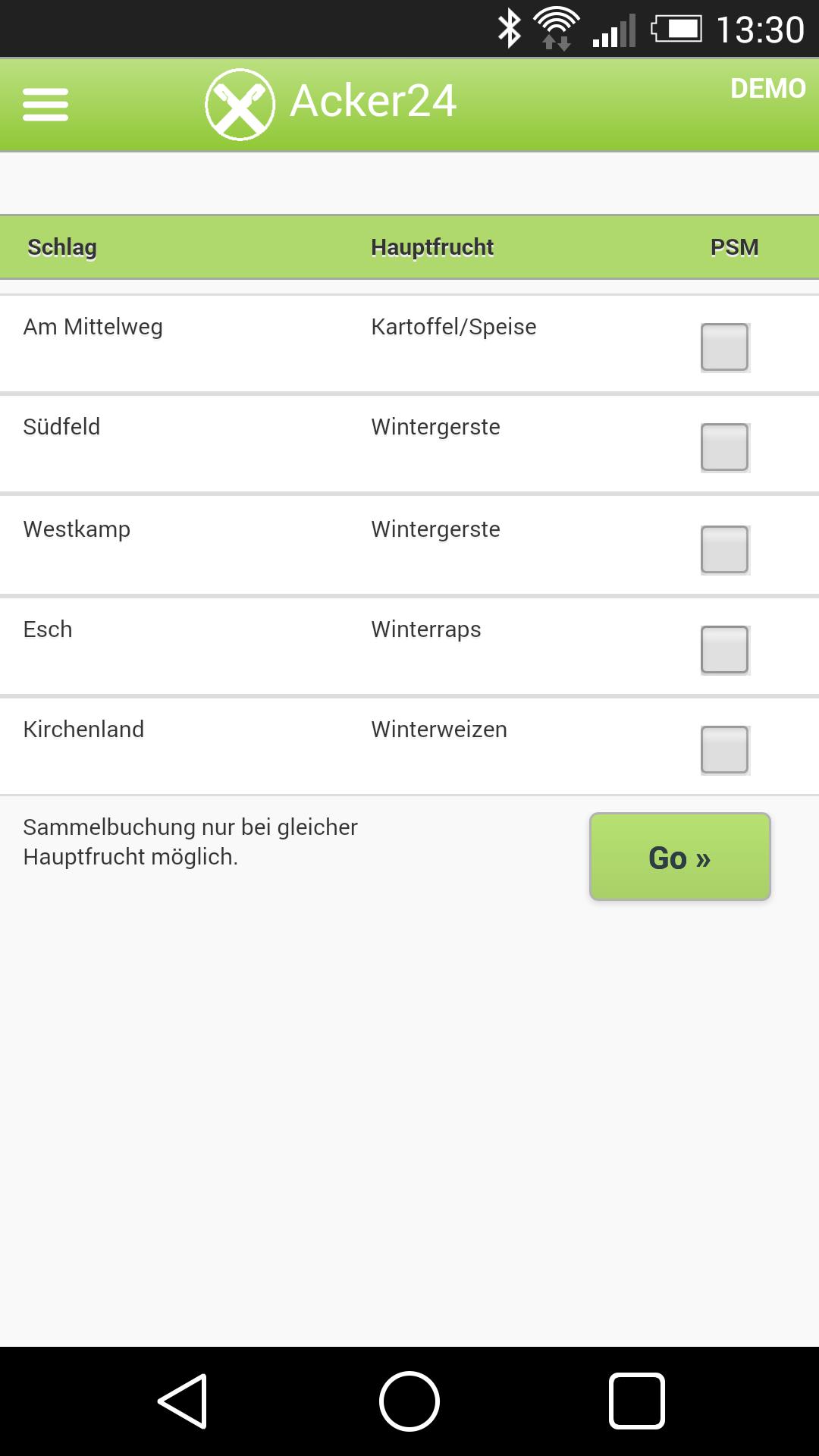Check the PSM box for Südfeld
This screenshot has width=819, height=1456.
point(723,445)
